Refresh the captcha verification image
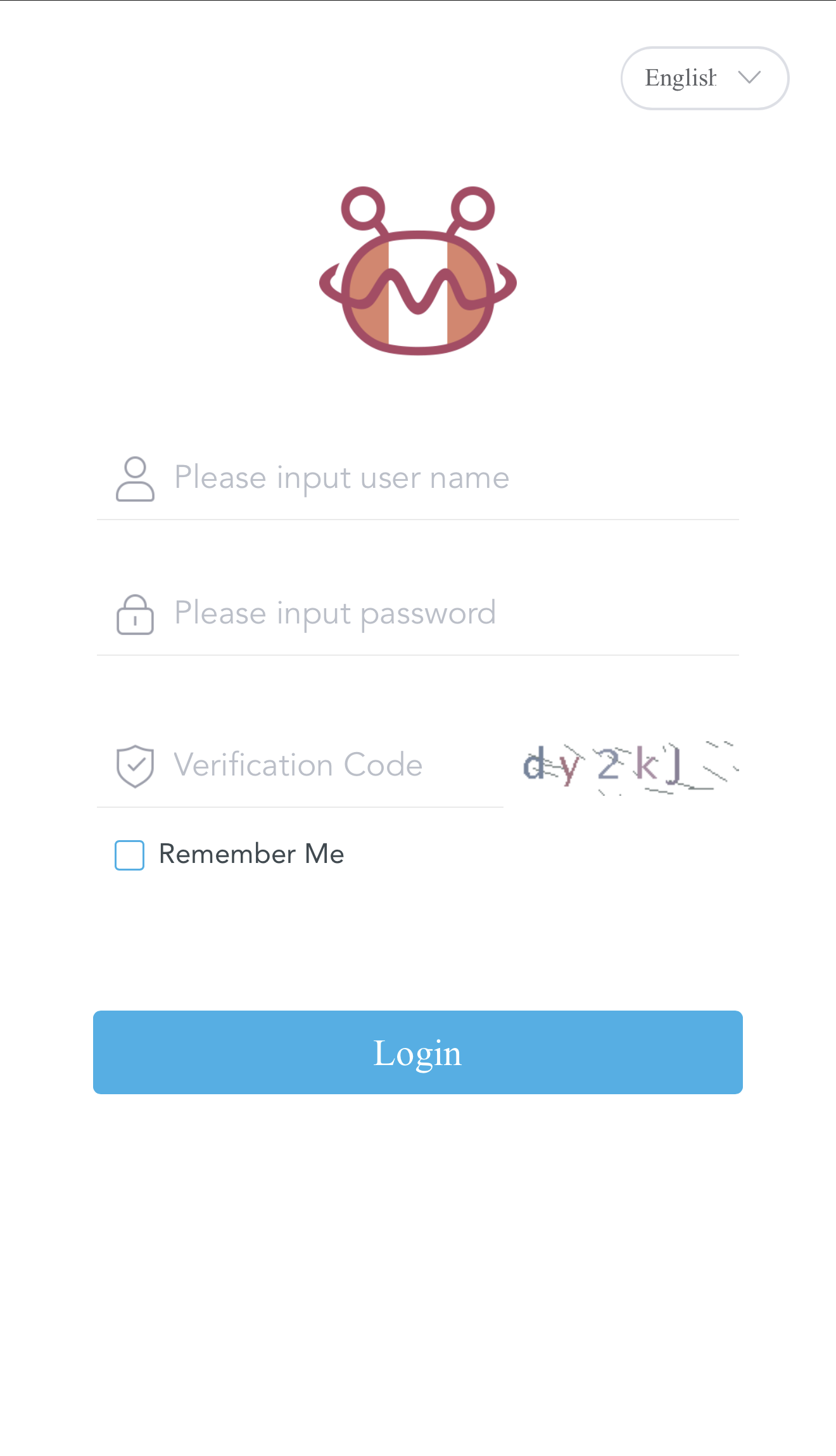This screenshot has height=1456, width=836. pyautogui.click(x=629, y=767)
